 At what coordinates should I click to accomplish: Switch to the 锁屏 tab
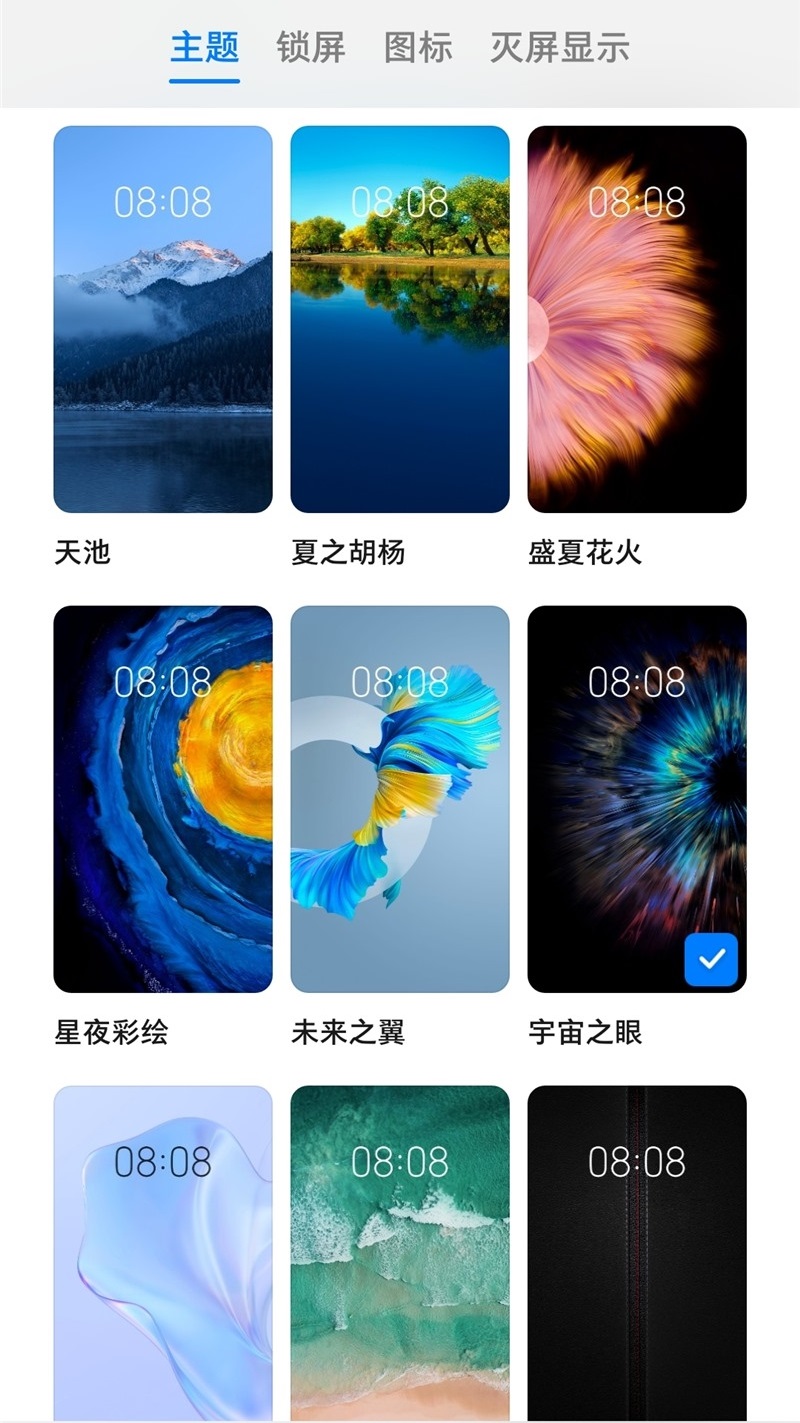click(x=310, y=48)
